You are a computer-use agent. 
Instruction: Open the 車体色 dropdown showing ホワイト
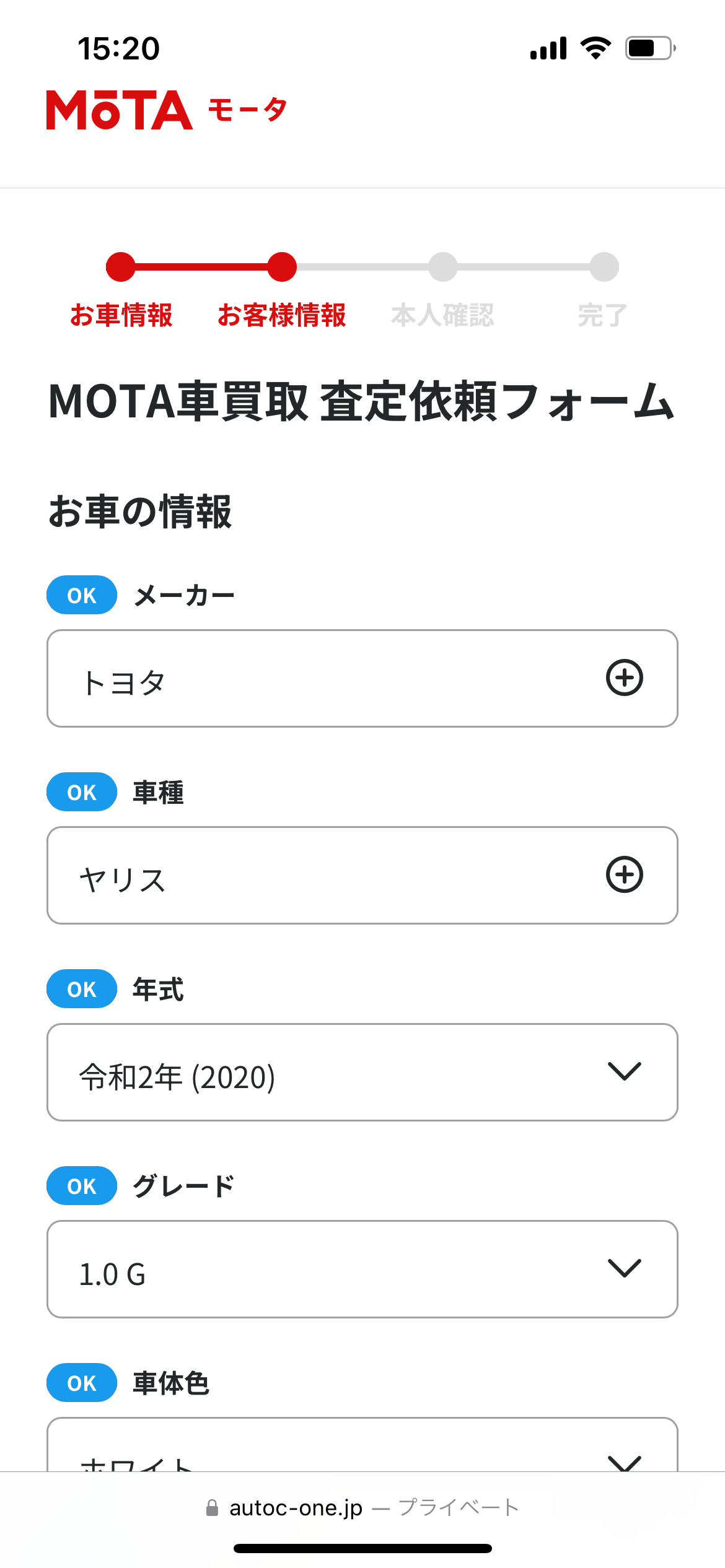click(362, 1445)
